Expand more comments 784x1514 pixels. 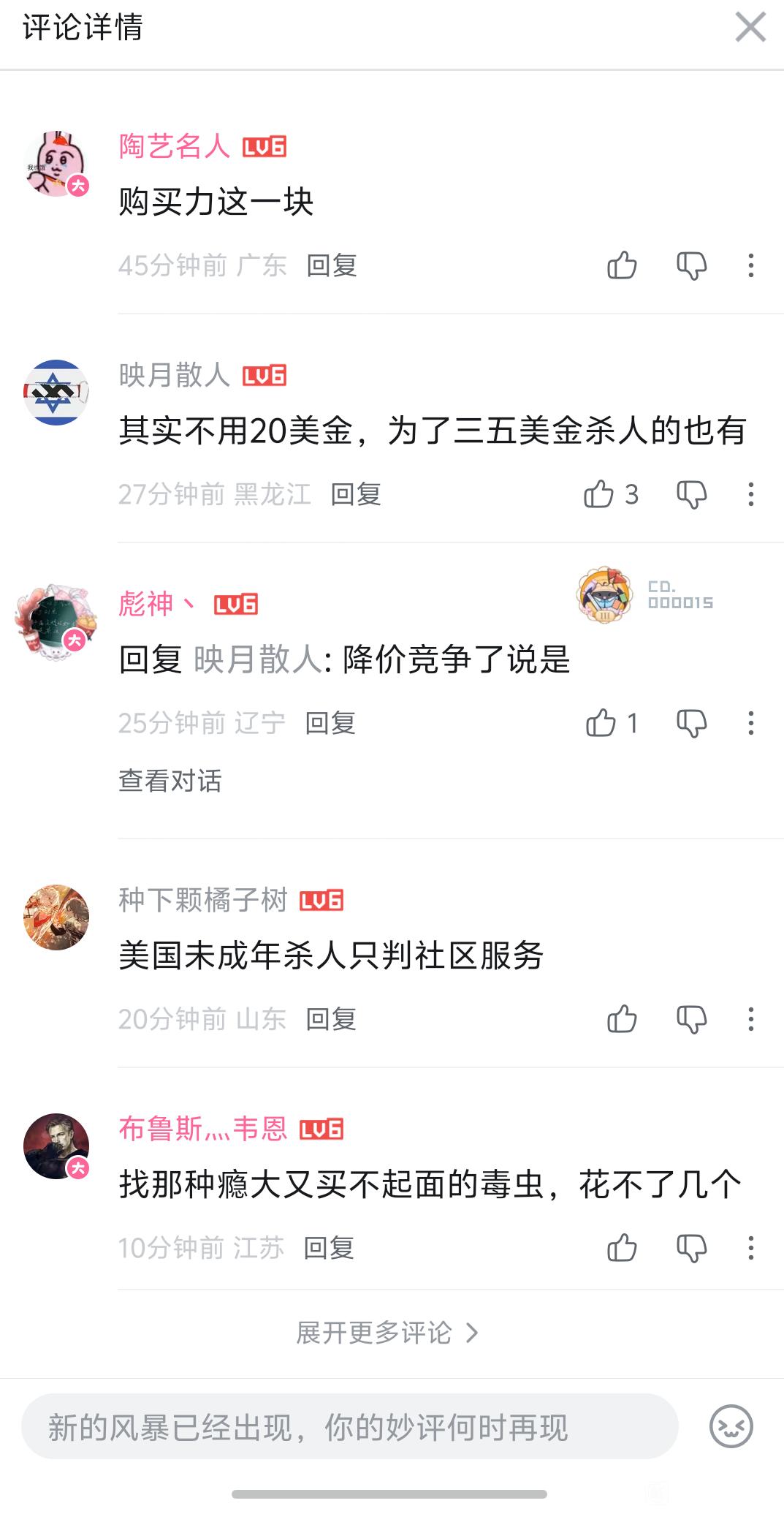coord(387,1333)
